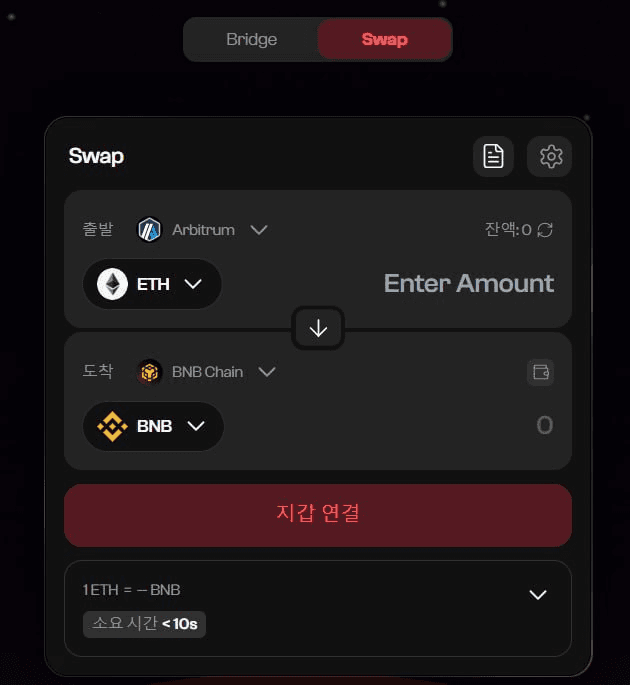The image size is (630, 685).
Task: Reverse the swap direction arrow
Action: click(x=318, y=328)
